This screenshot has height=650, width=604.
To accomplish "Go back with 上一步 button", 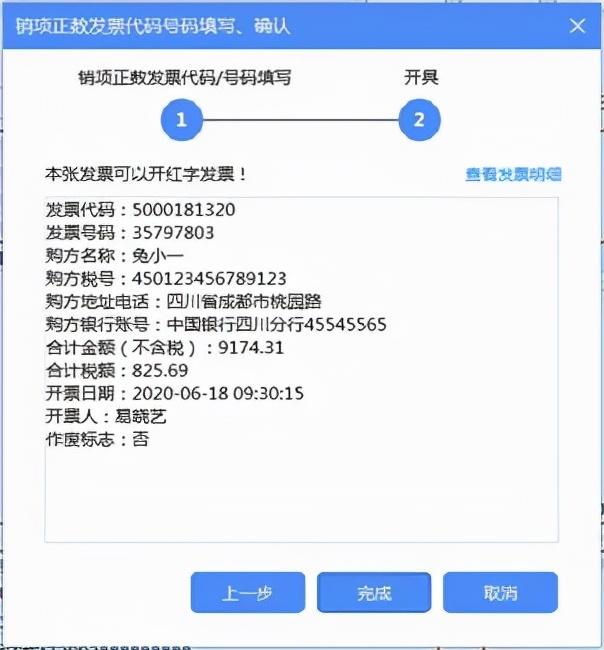I will [247, 593].
